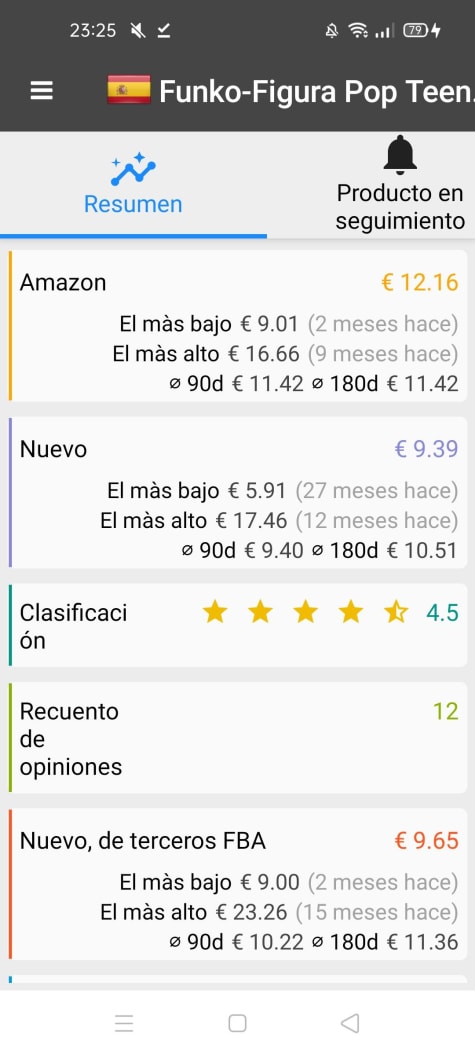Open the Nuevo price card
Screen dimensions: 475x1056
click(238, 492)
